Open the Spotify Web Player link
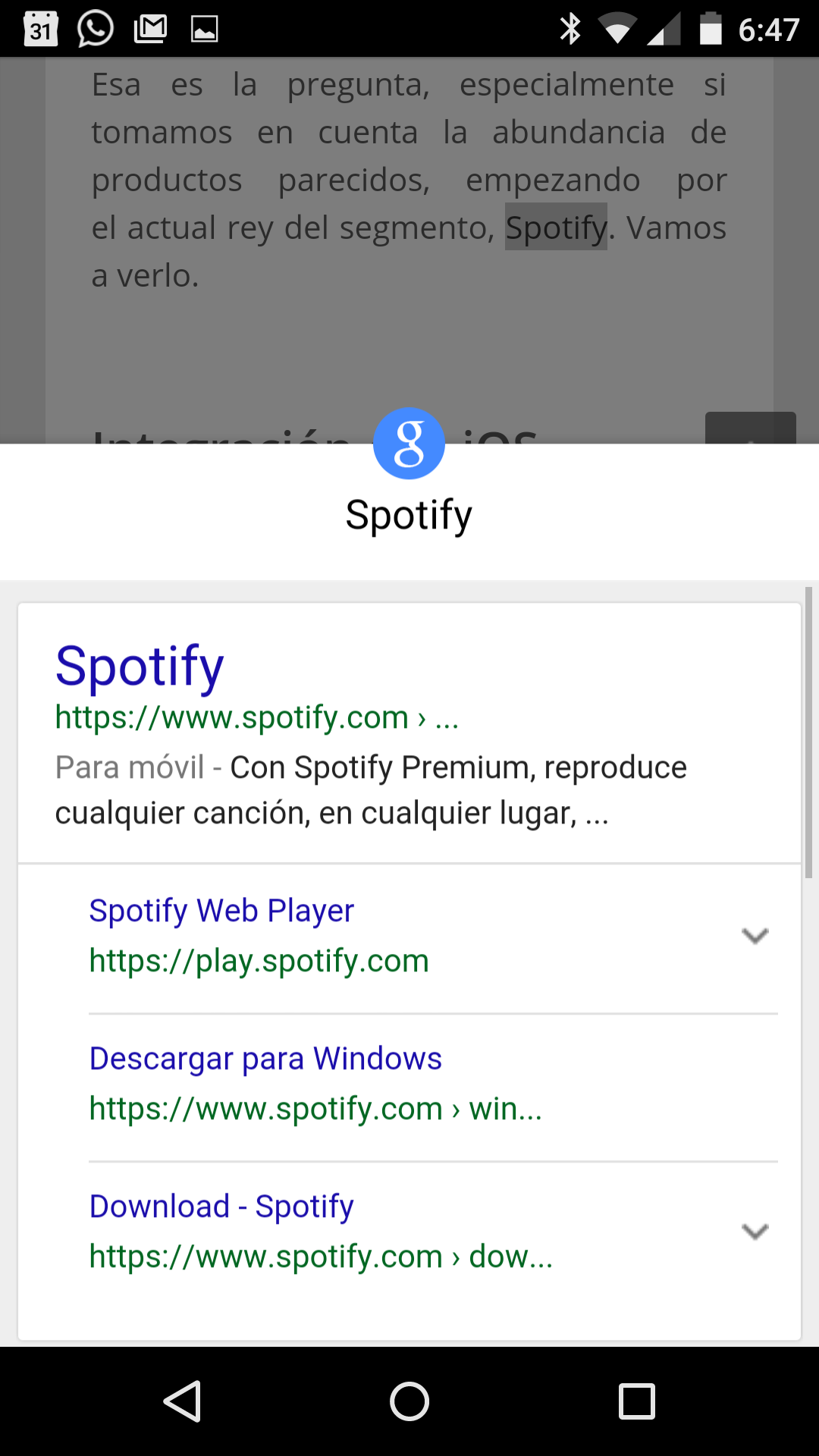The height and width of the screenshot is (1456, 819). coord(221,911)
